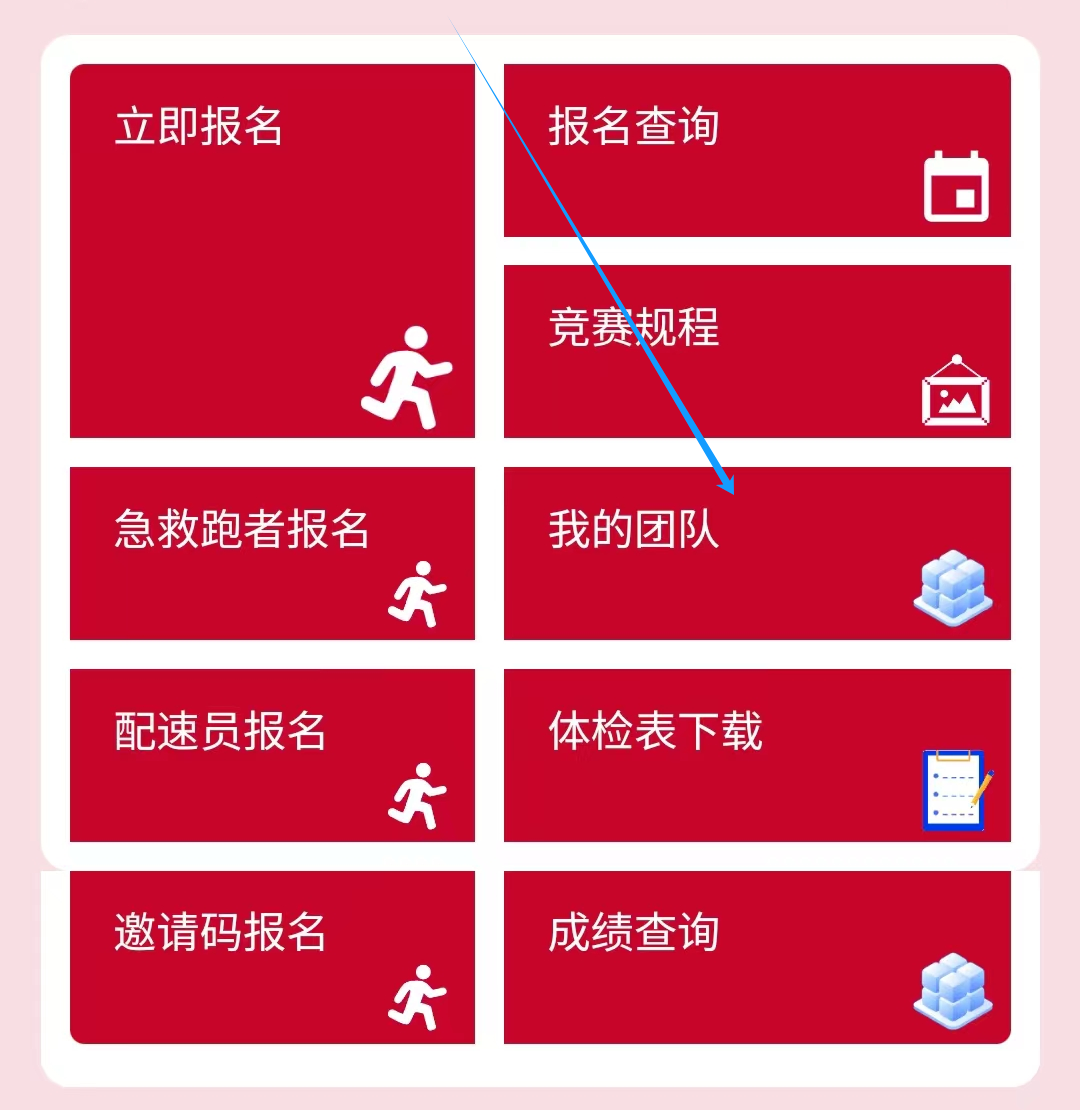
Task: Open 立即报名 to register now
Action: pyautogui.click(x=272, y=250)
